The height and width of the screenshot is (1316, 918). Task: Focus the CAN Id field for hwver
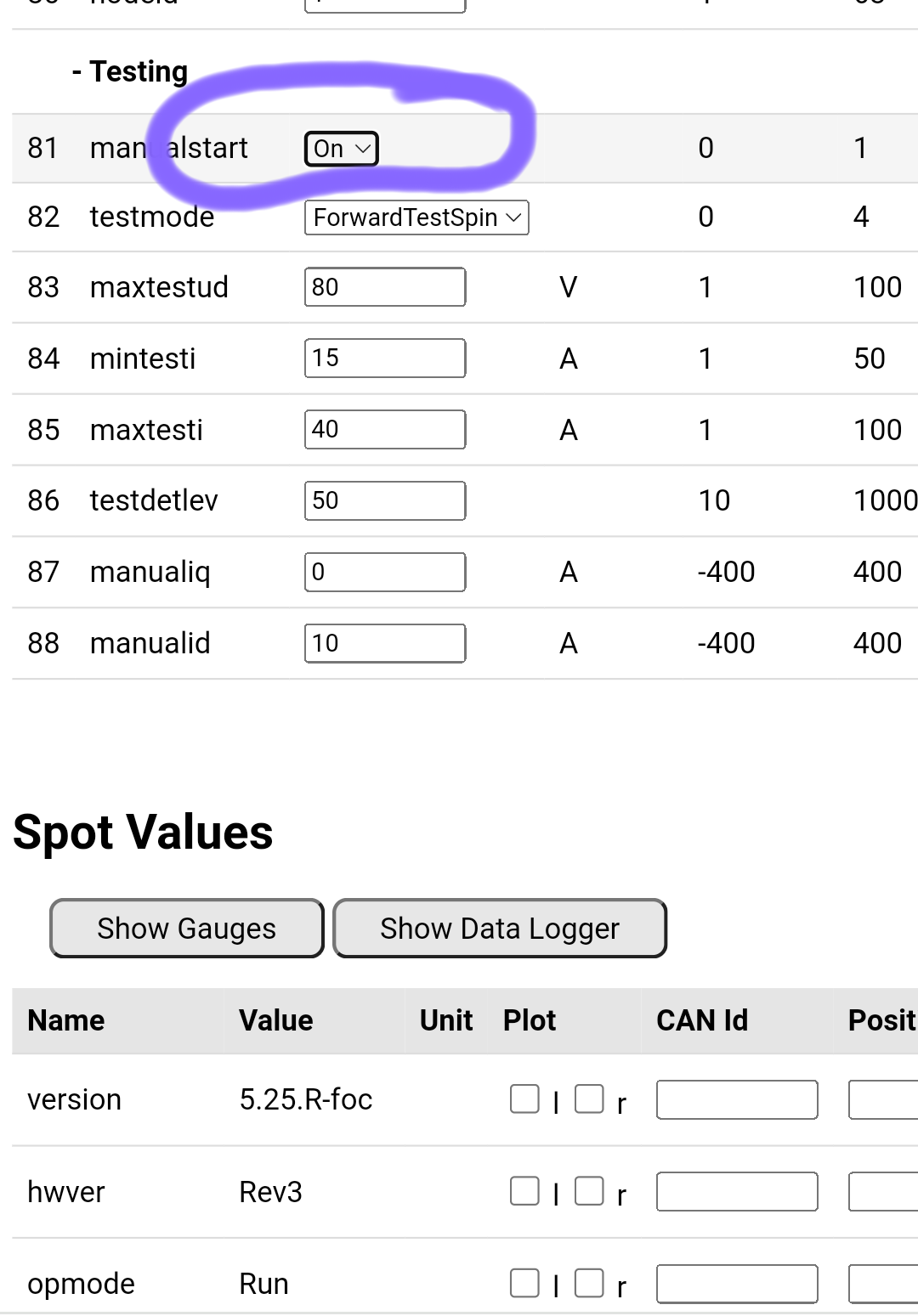[x=736, y=1191]
